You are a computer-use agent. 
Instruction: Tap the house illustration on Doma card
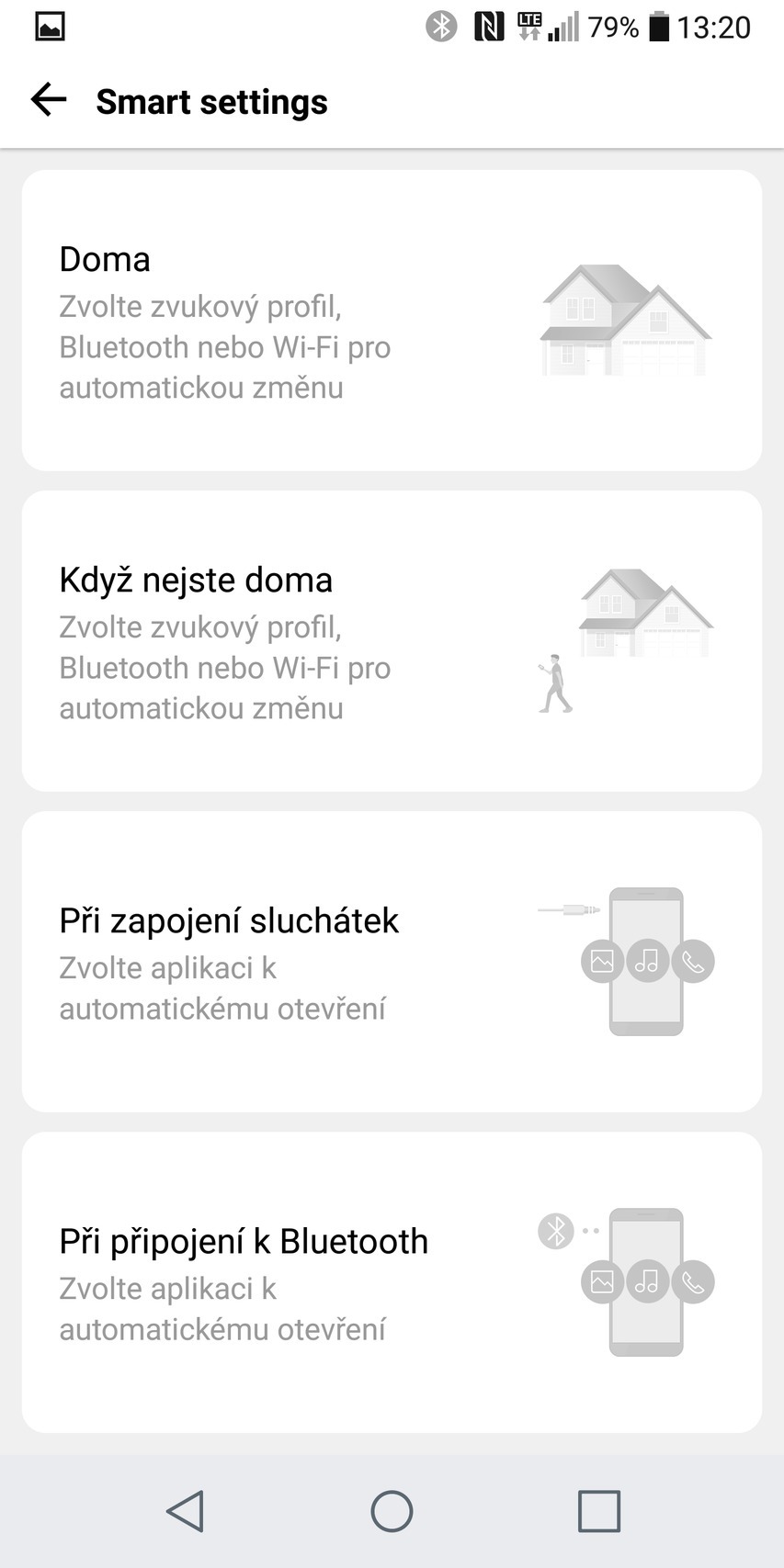[x=623, y=319]
